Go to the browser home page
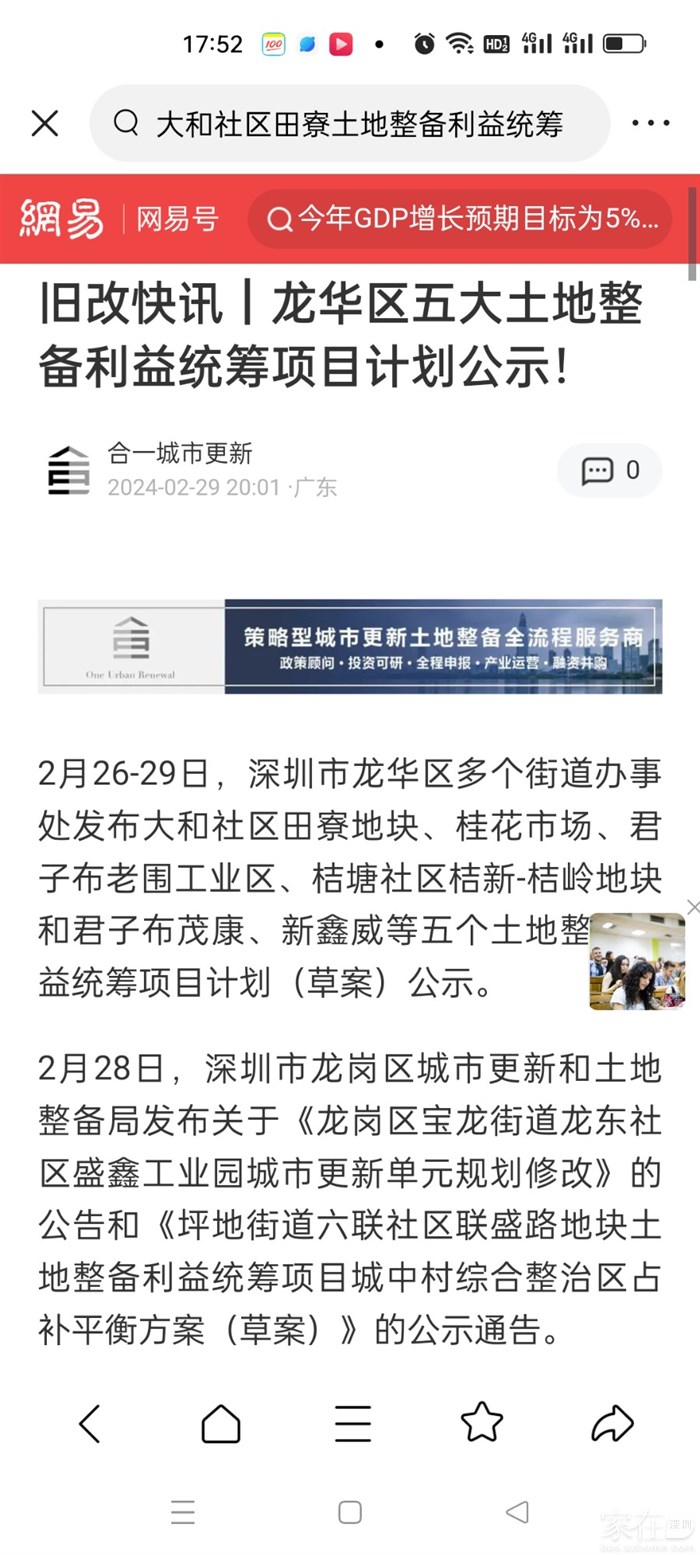 pyautogui.click(x=221, y=1423)
